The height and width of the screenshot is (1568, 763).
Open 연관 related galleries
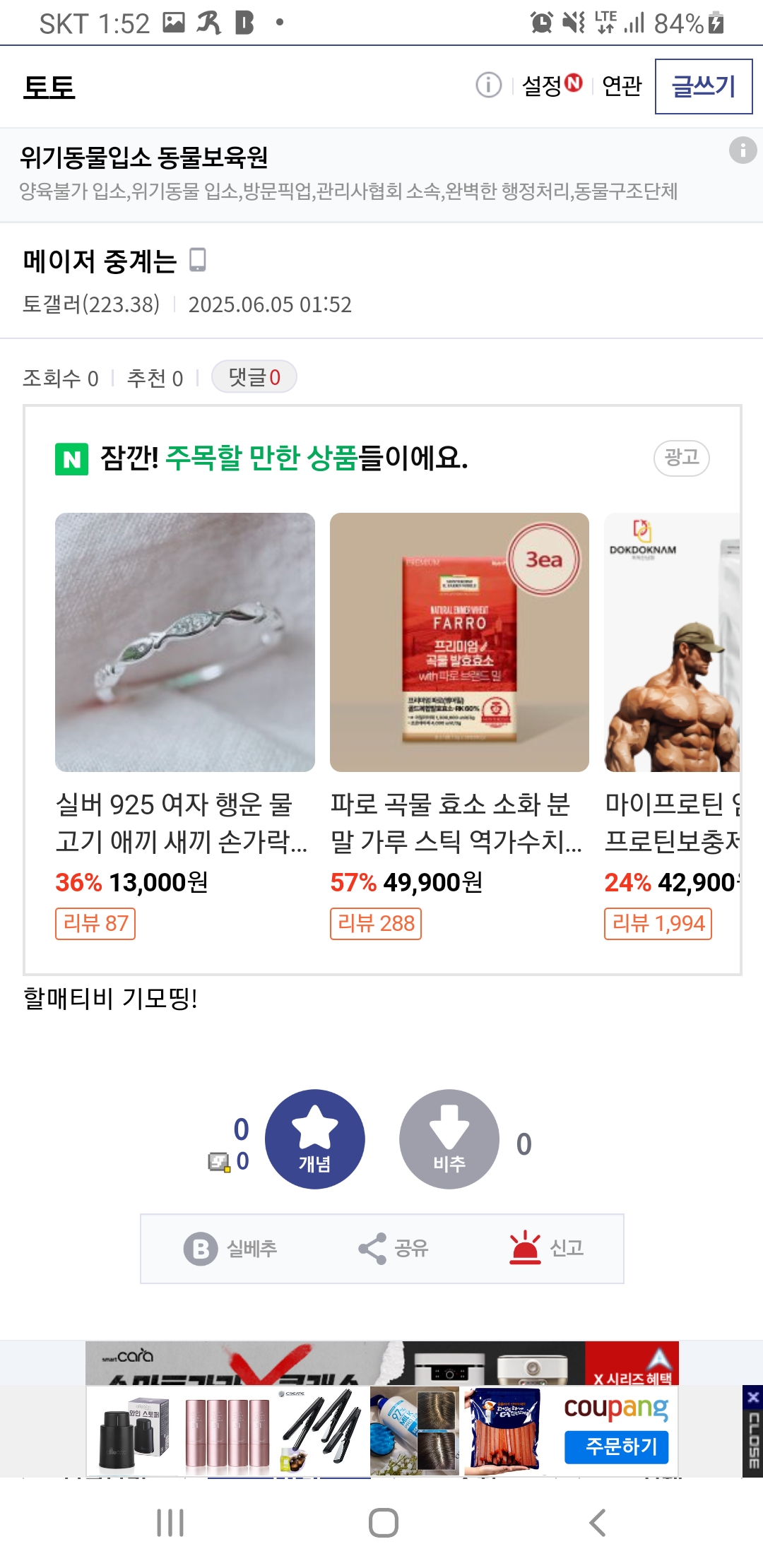click(x=622, y=86)
